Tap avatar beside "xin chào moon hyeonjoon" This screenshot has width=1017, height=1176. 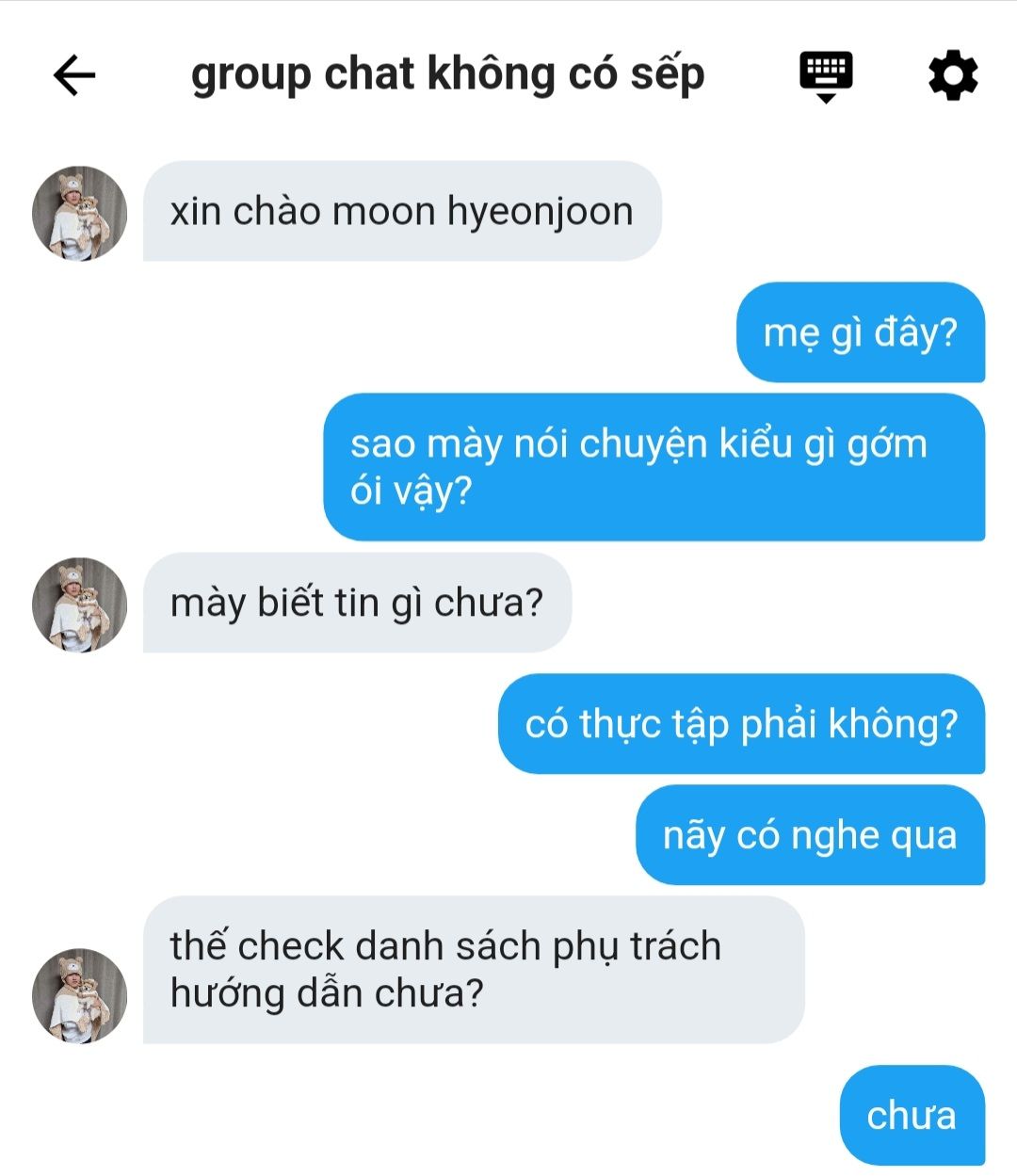pos(79,213)
